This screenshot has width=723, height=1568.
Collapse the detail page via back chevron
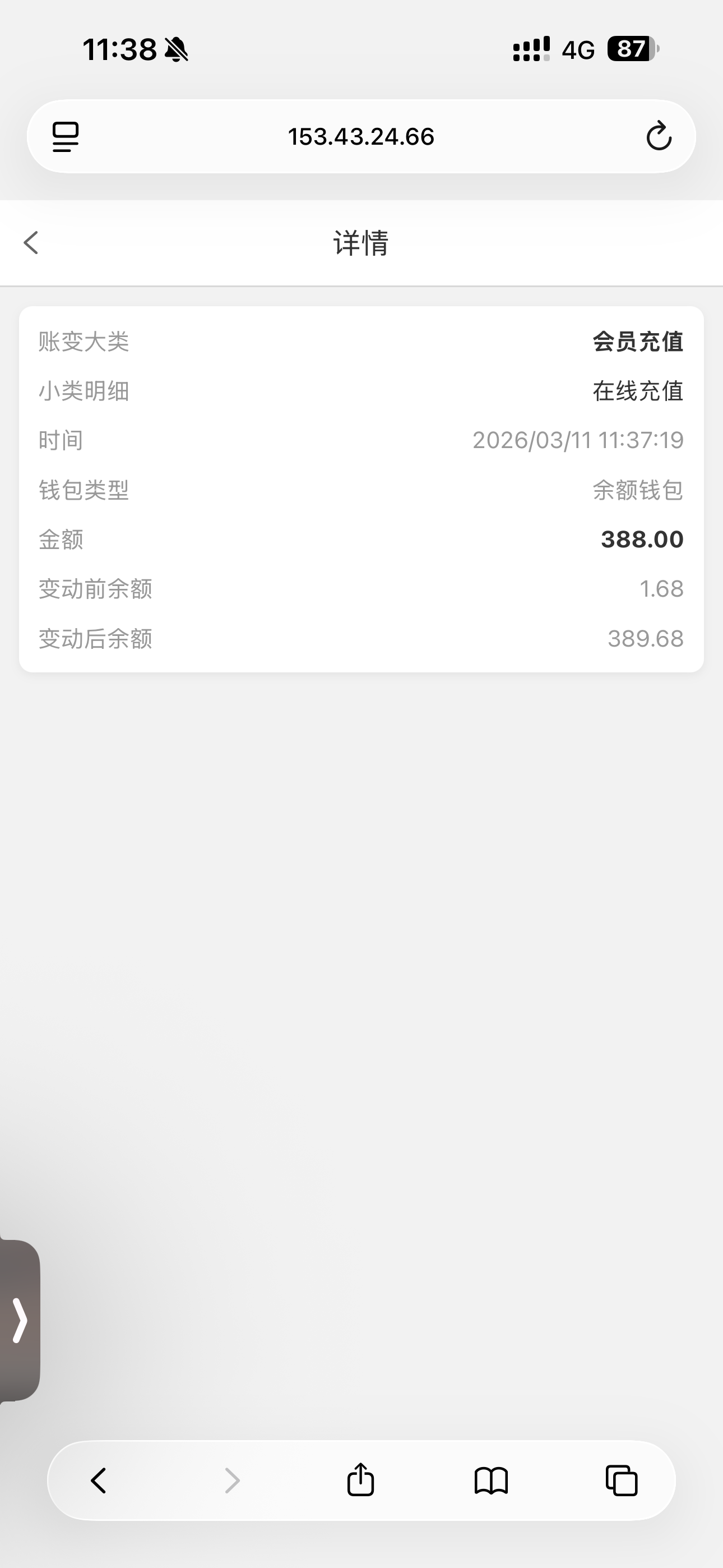click(x=30, y=242)
